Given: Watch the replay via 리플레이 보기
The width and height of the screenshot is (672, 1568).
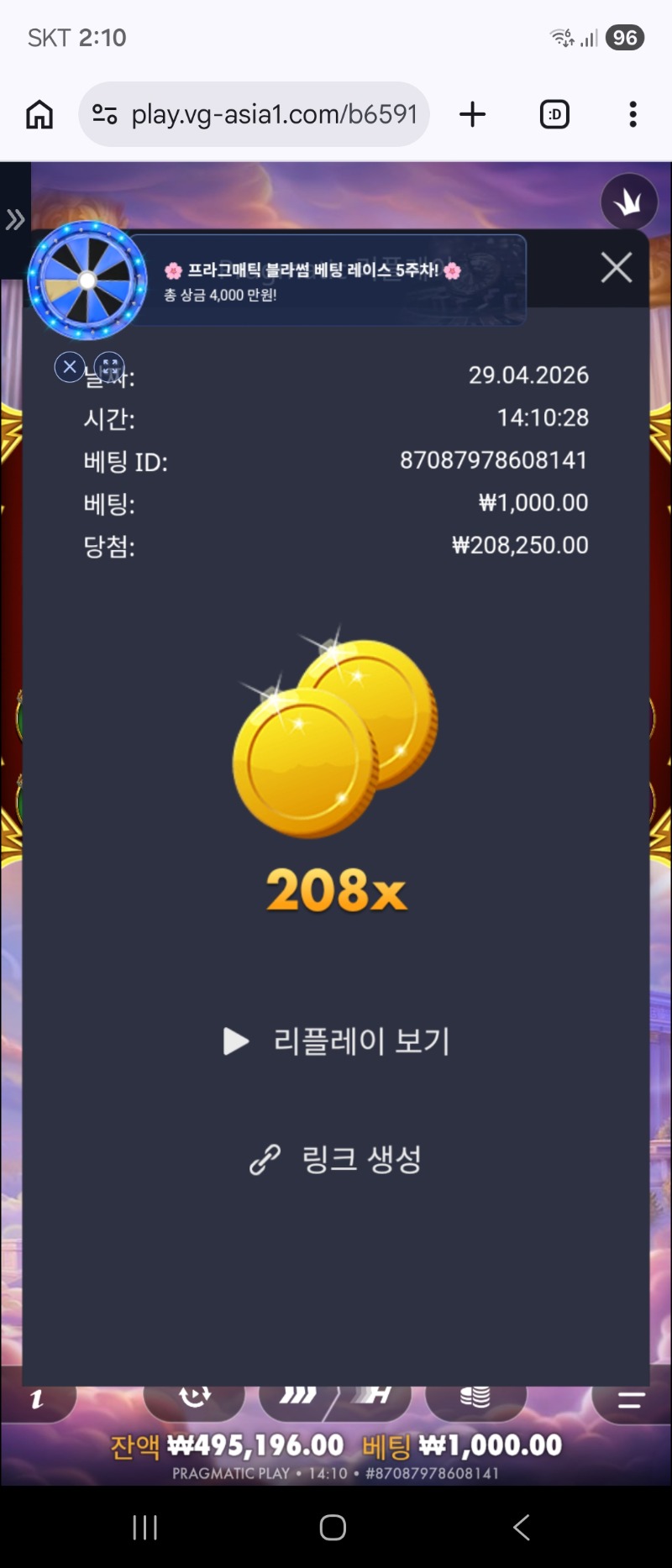Looking at the screenshot, I should point(338,1041).
